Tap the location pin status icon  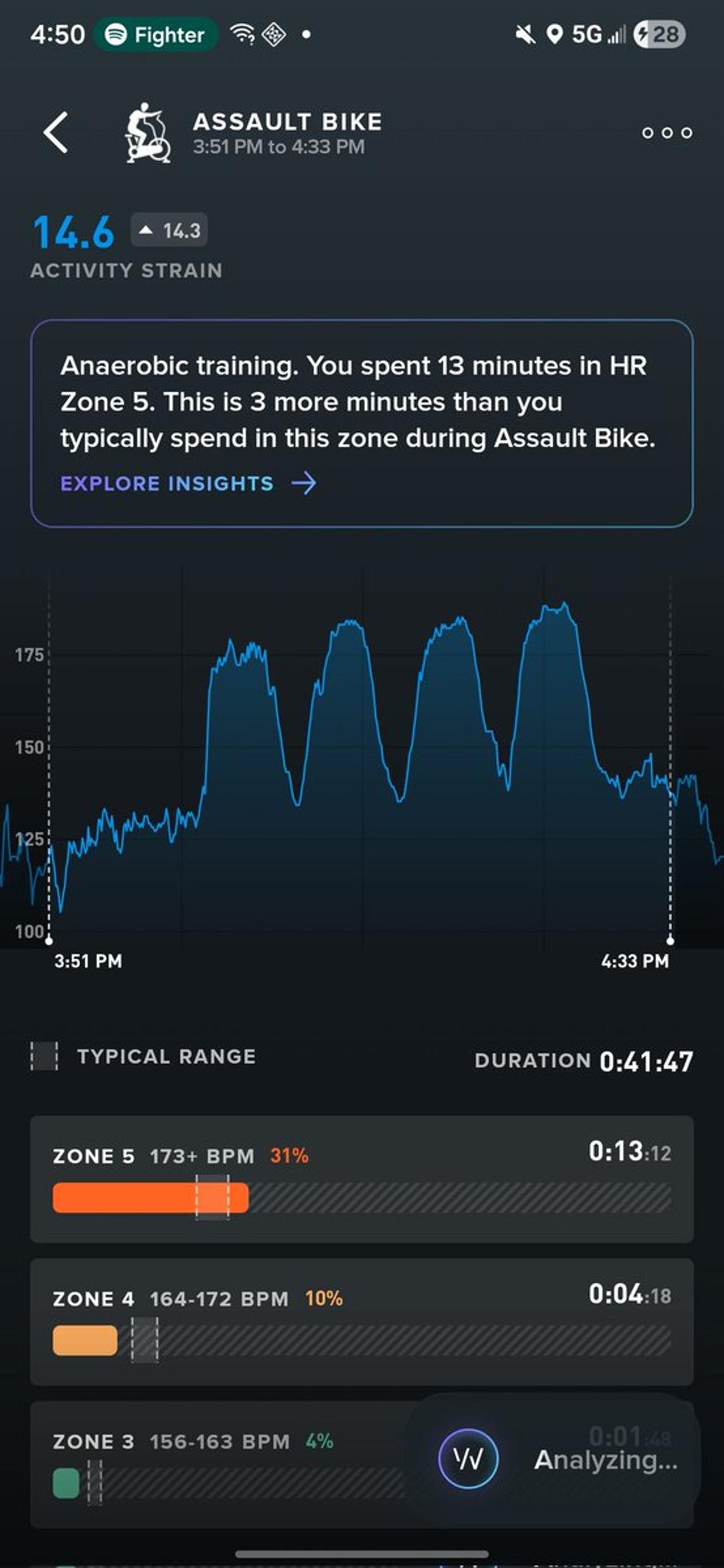coord(556,35)
